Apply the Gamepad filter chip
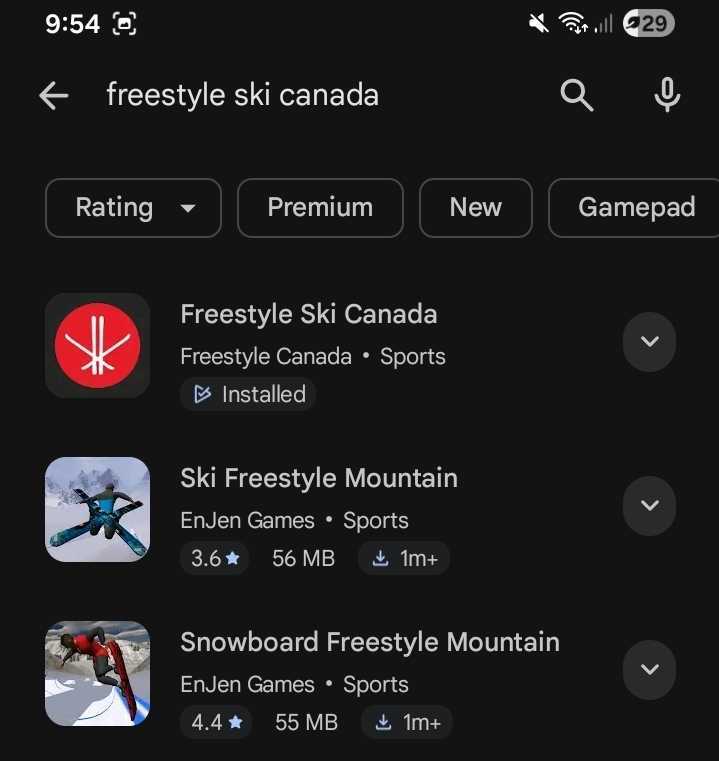The image size is (719, 761). tap(635, 208)
